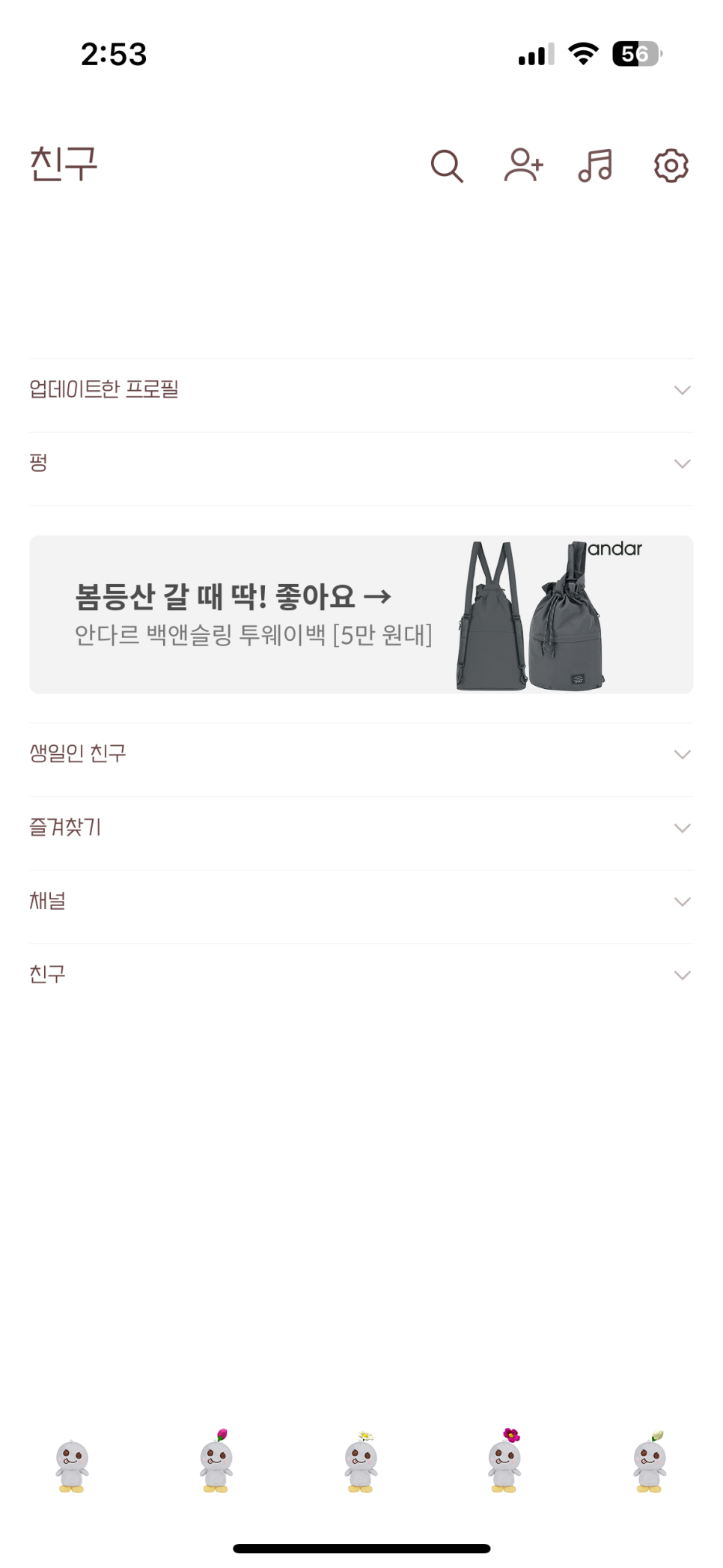Expand the 즐겨찾기 section
723x1568 pixels.
pos(361,827)
